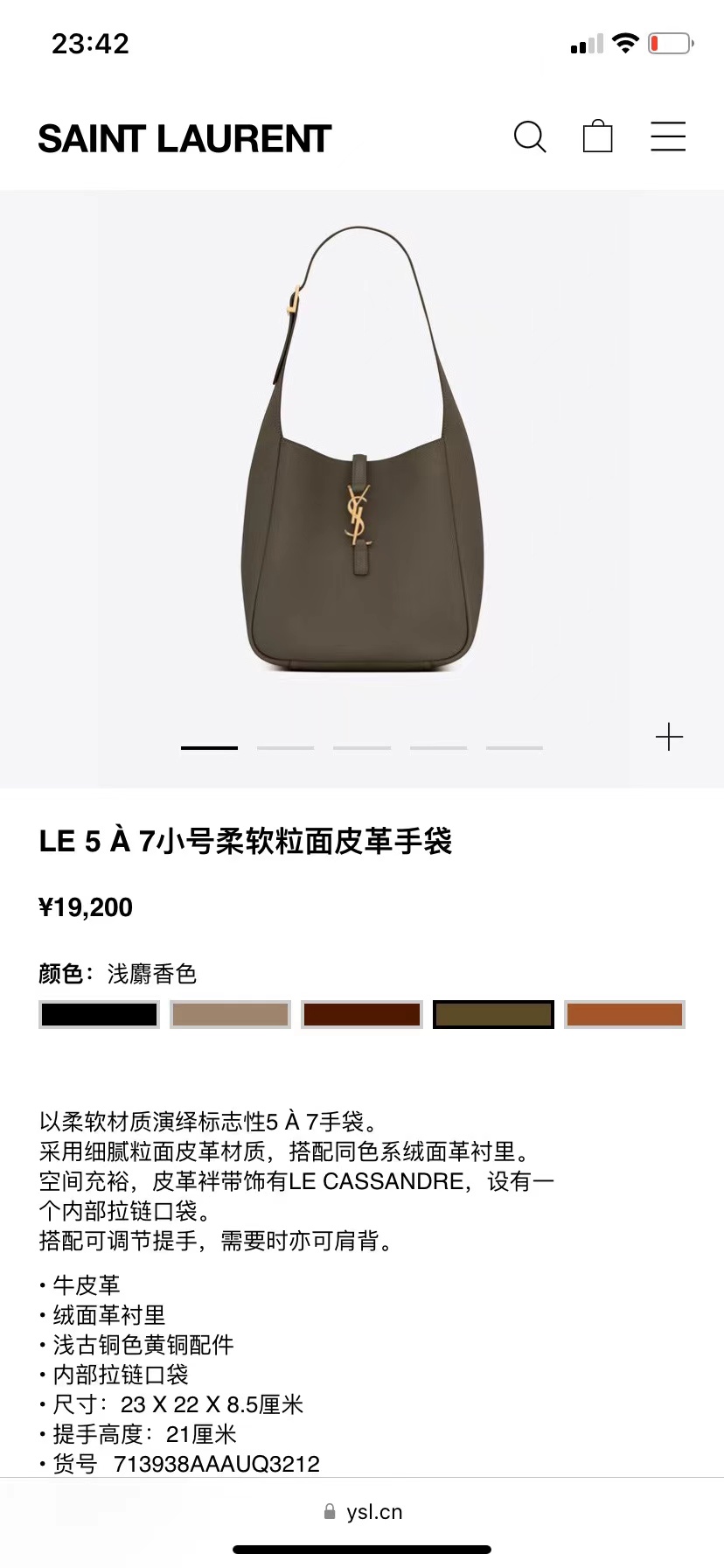Tap the Wi-Fi status icon
This screenshot has width=724, height=1568.
pyautogui.click(x=623, y=42)
